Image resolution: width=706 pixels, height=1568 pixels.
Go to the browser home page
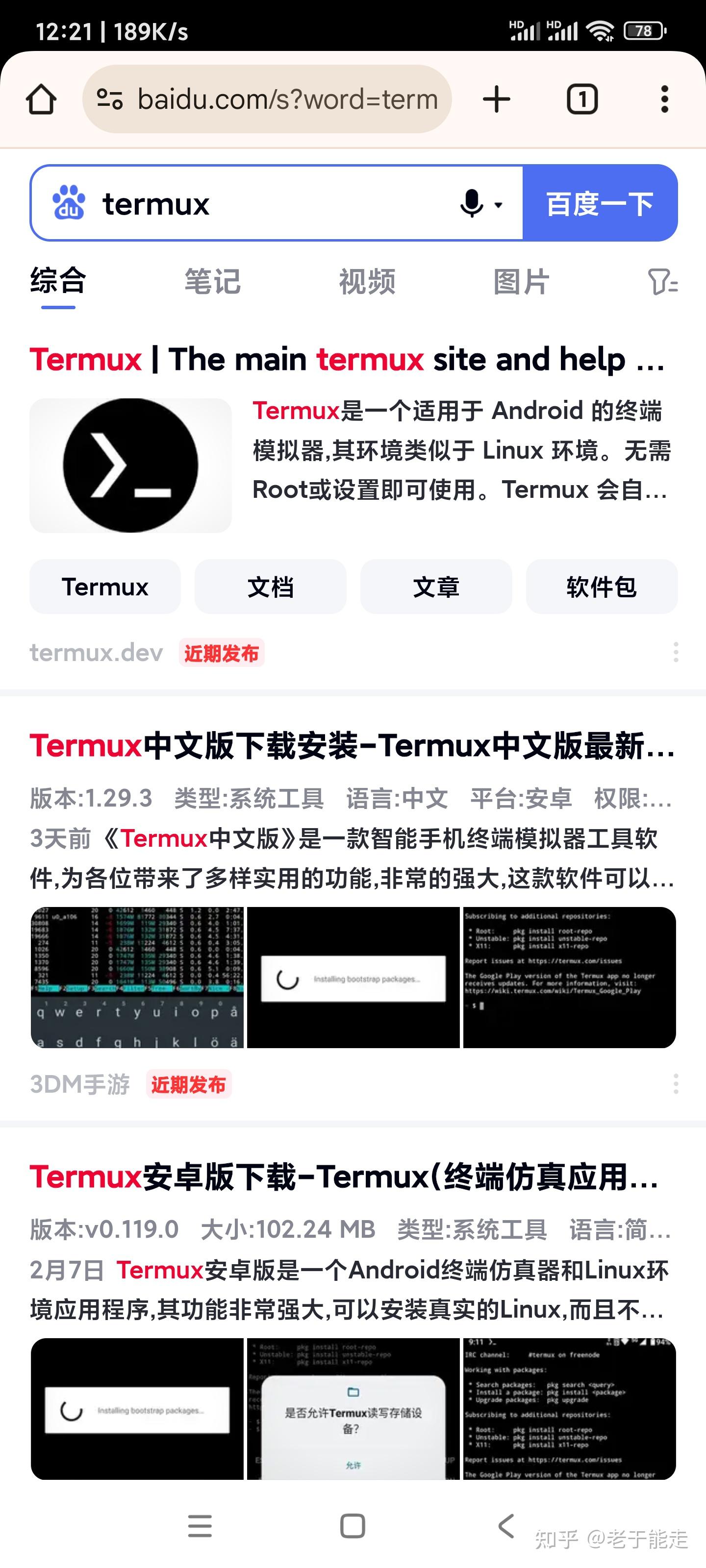41,99
